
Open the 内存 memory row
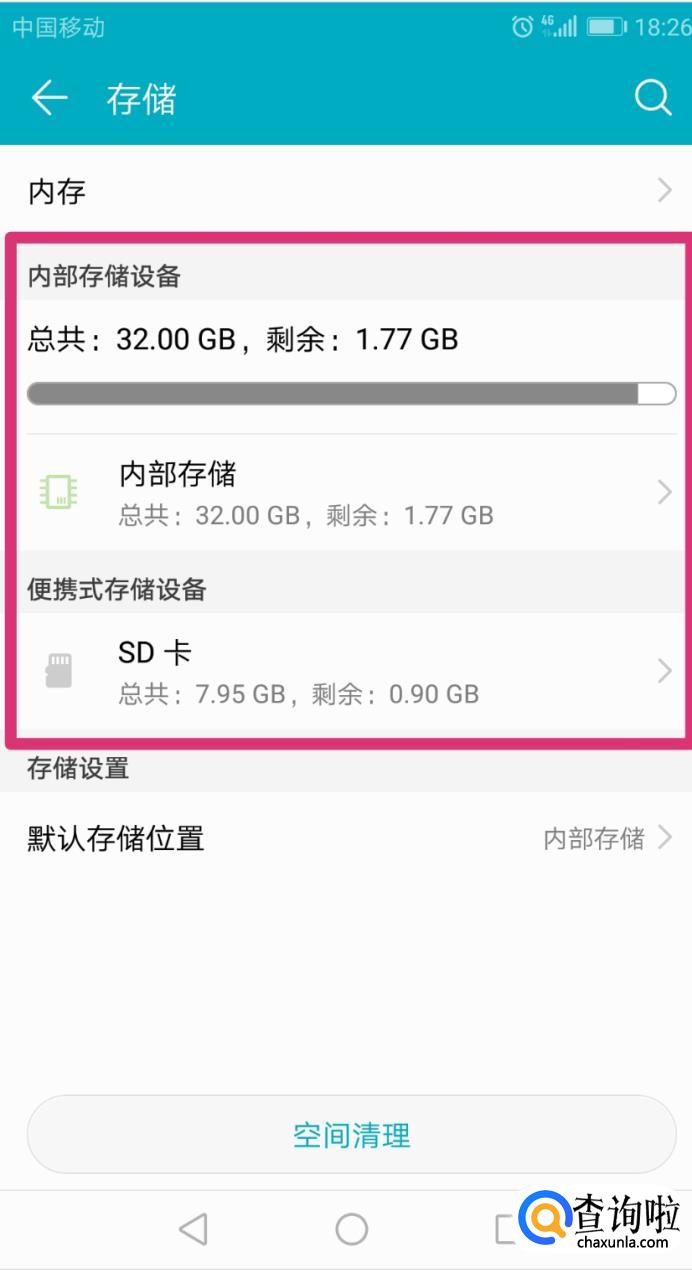(346, 190)
